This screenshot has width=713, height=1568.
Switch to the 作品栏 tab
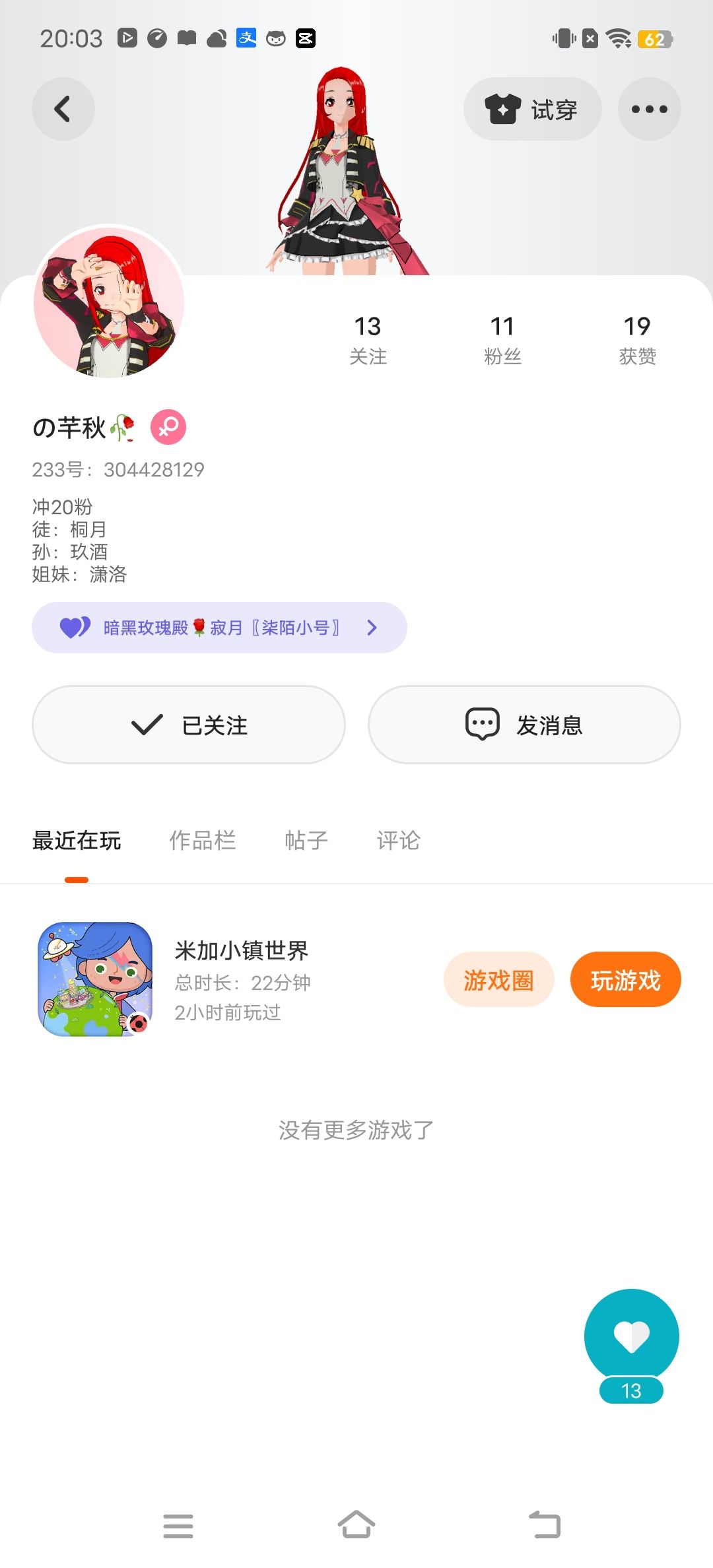pyautogui.click(x=203, y=841)
